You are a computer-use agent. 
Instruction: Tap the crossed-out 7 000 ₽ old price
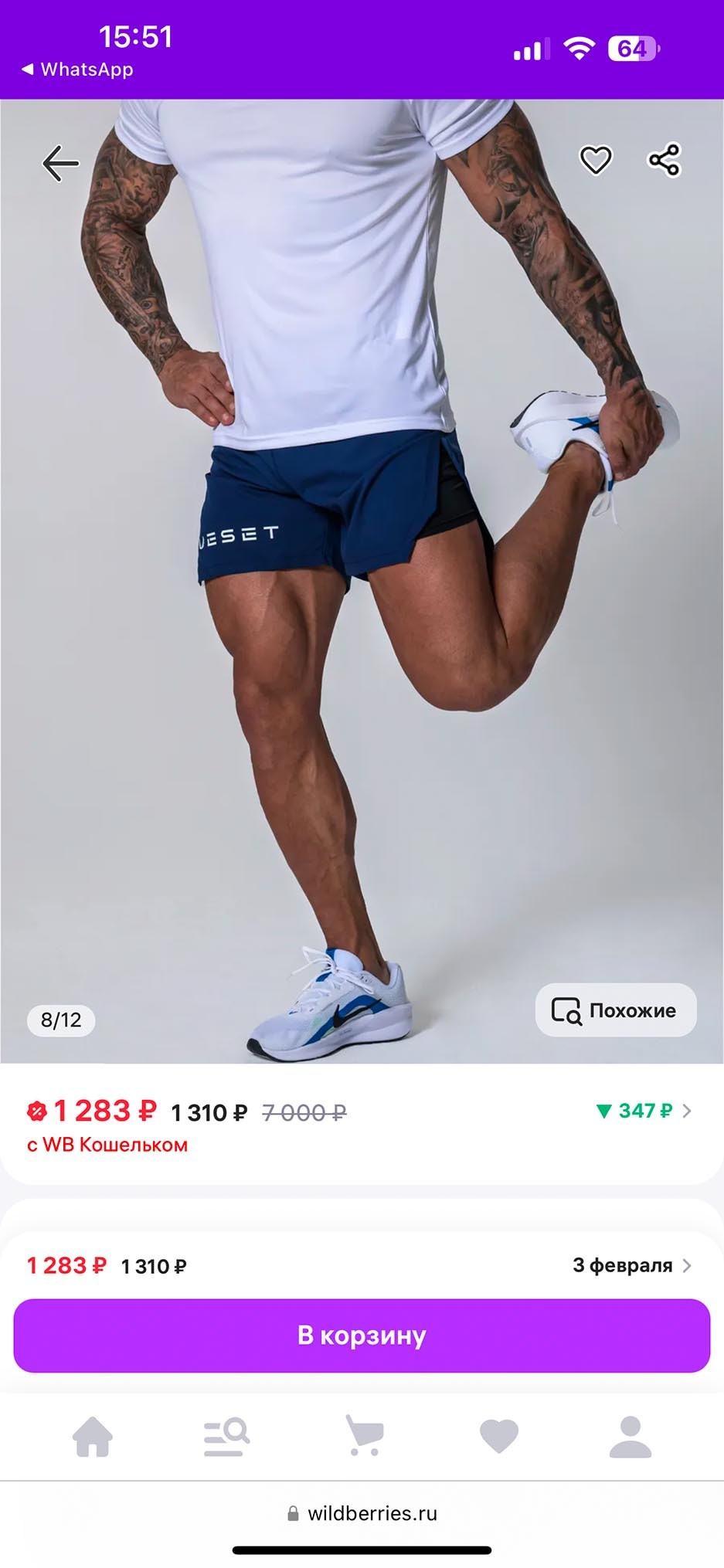click(301, 1112)
